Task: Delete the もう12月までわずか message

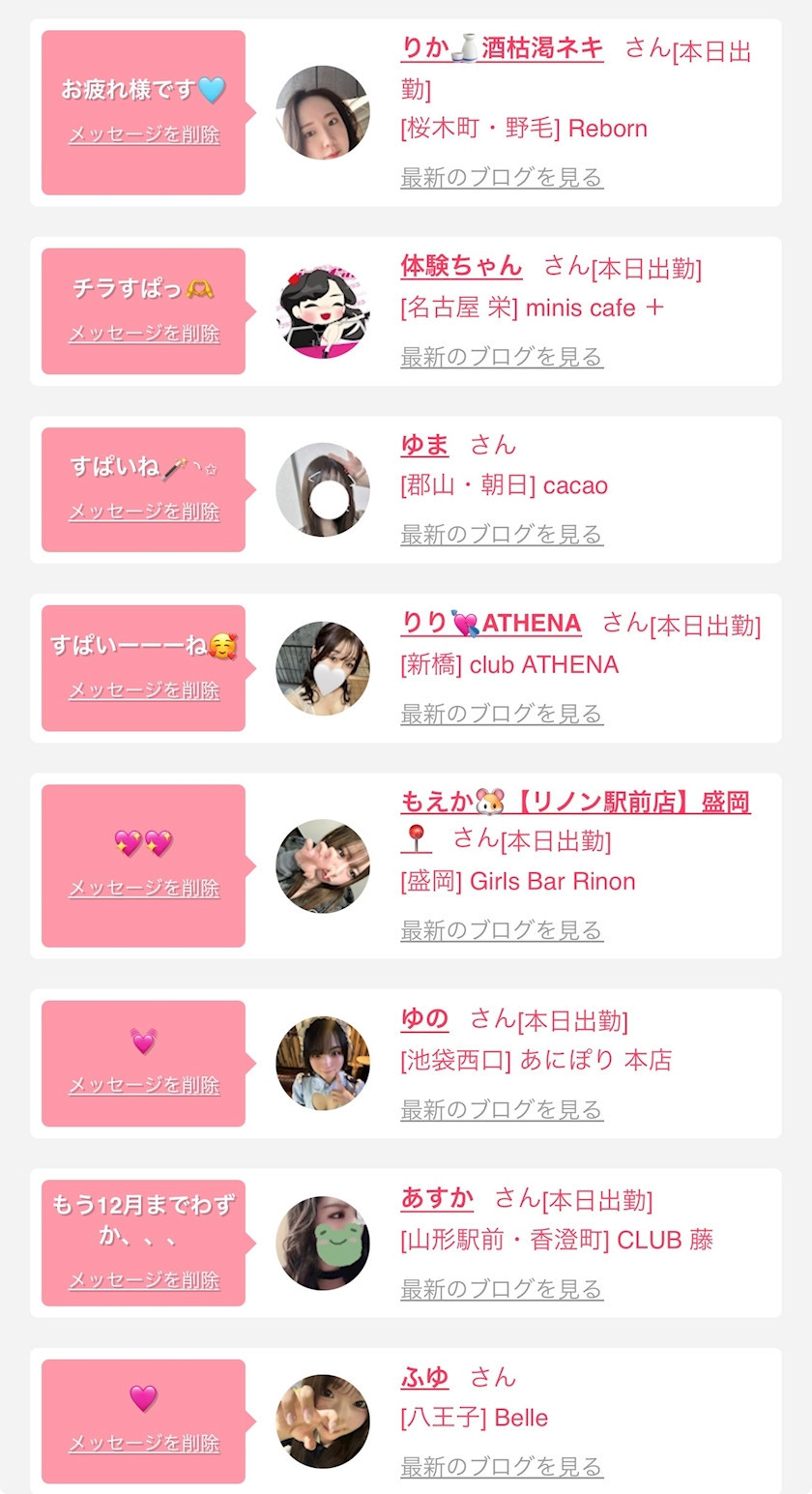Action: pos(143,1281)
